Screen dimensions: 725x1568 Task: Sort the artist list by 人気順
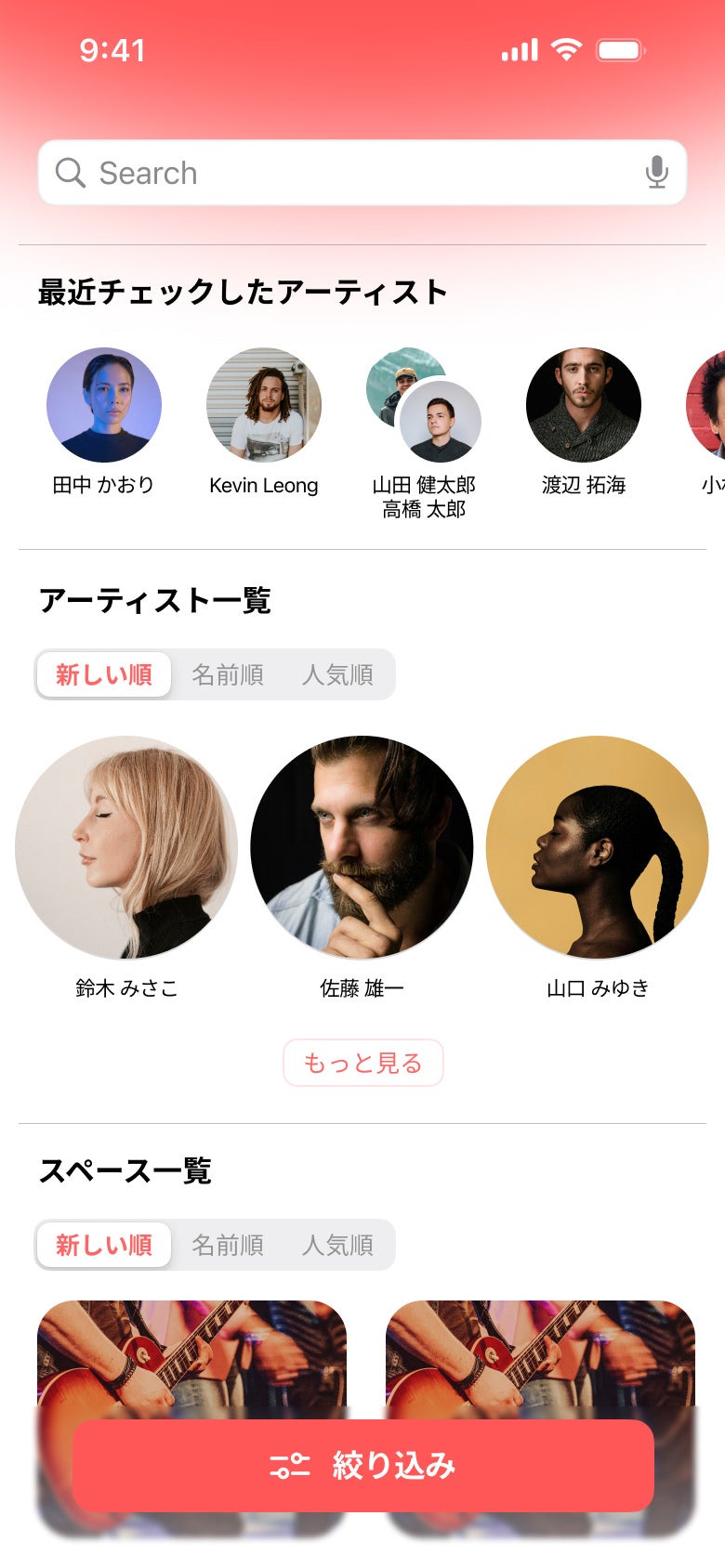[337, 674]
